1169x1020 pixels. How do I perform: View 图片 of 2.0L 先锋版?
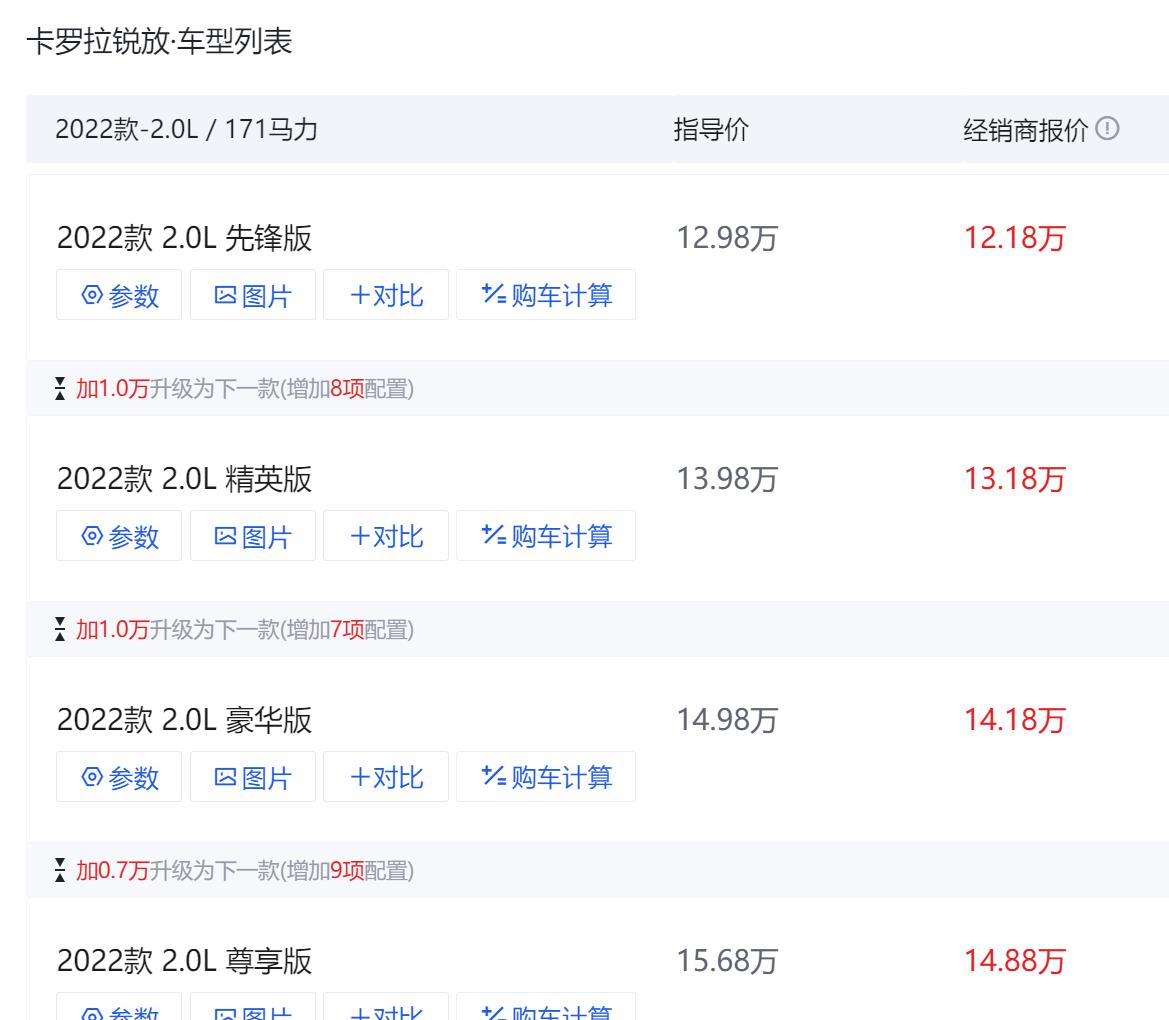pos(253,295)
